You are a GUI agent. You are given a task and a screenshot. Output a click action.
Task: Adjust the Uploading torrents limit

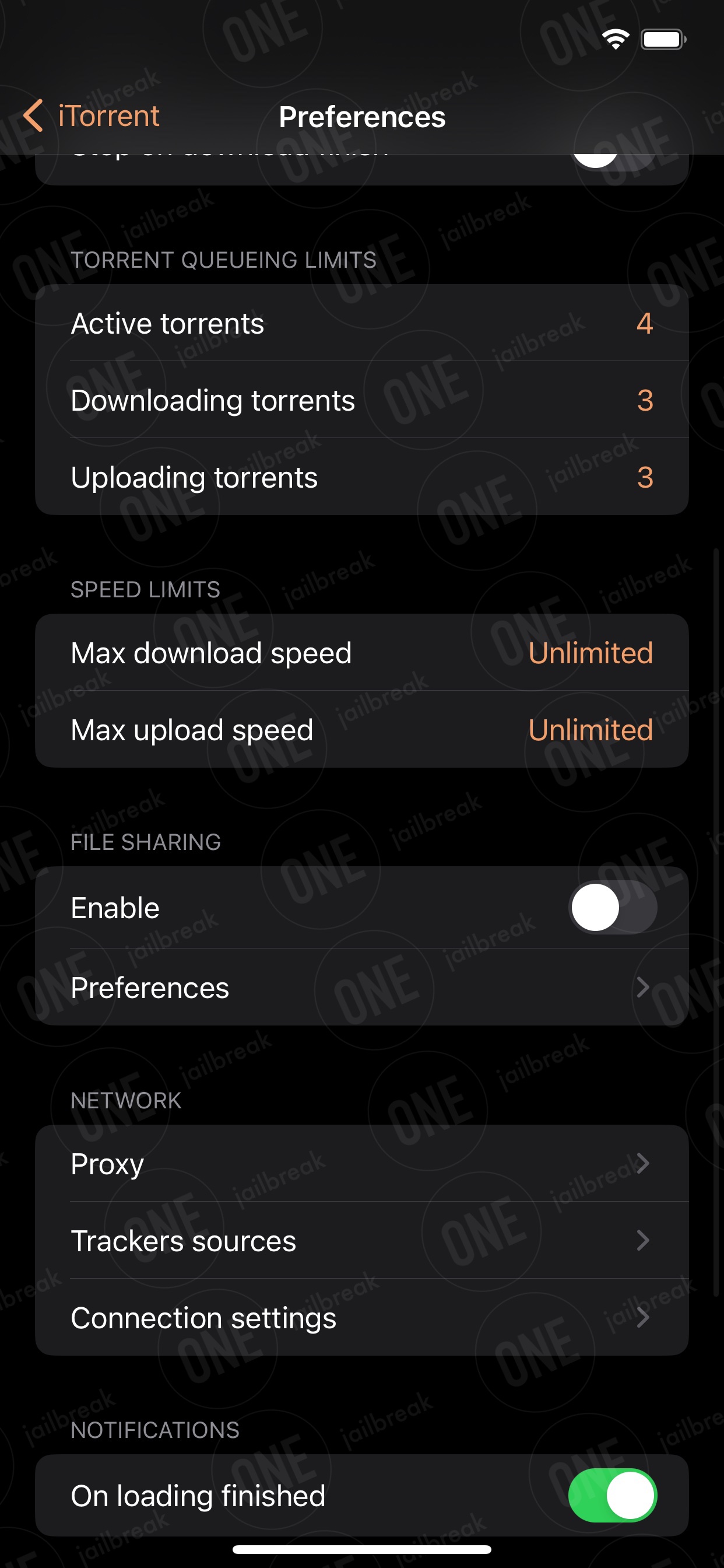pos(362,477)
